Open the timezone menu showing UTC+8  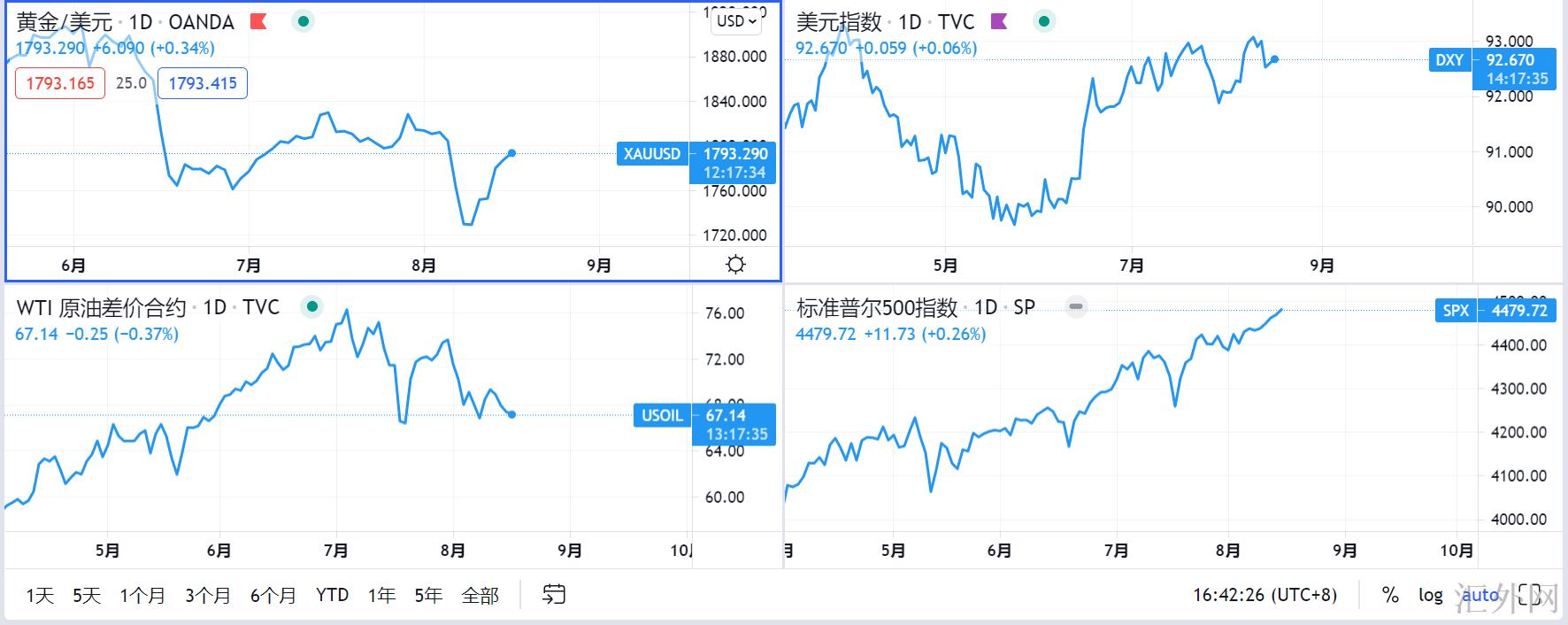1264,595
